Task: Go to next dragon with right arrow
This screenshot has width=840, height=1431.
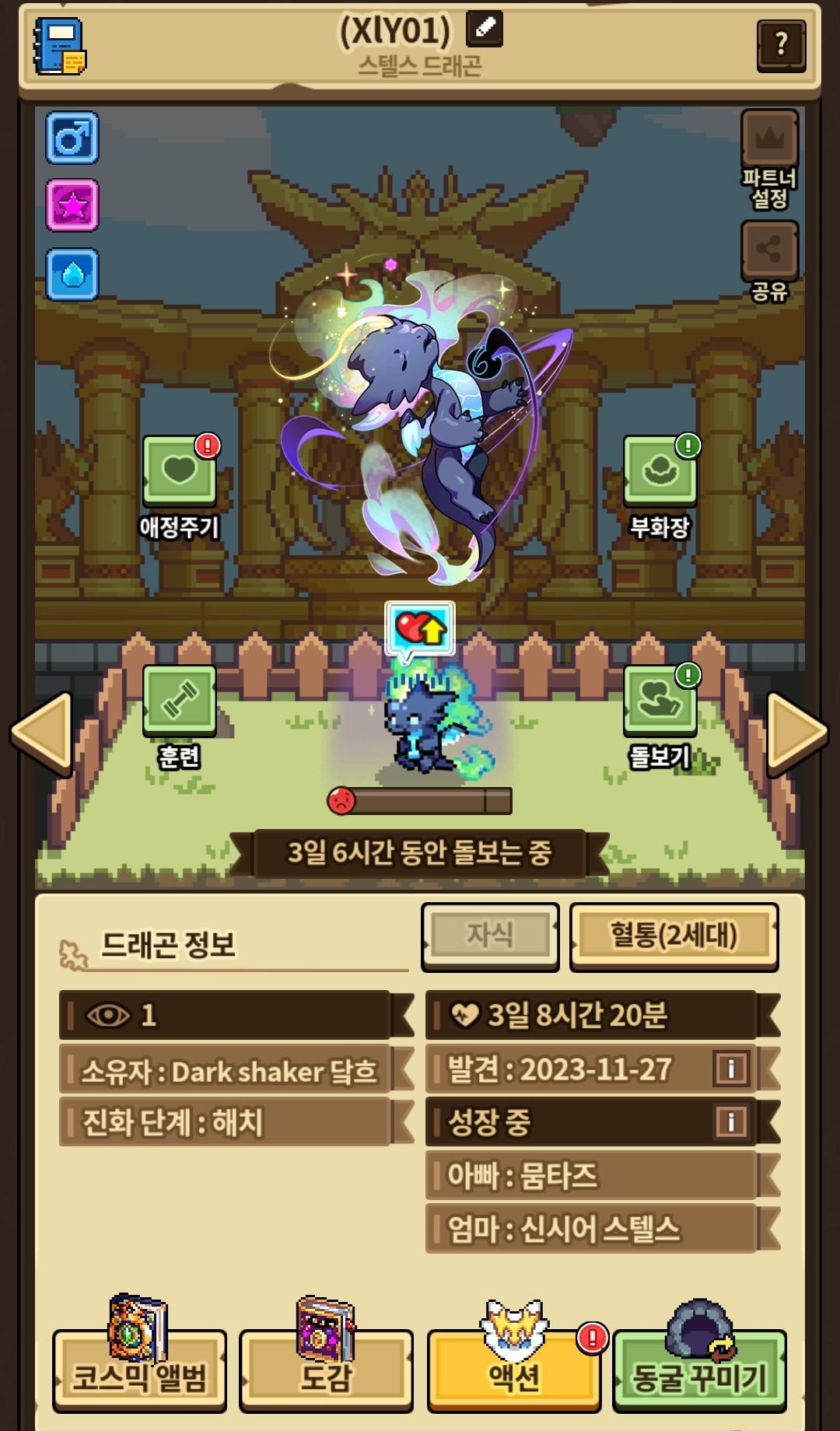Action: pos(796,733)
